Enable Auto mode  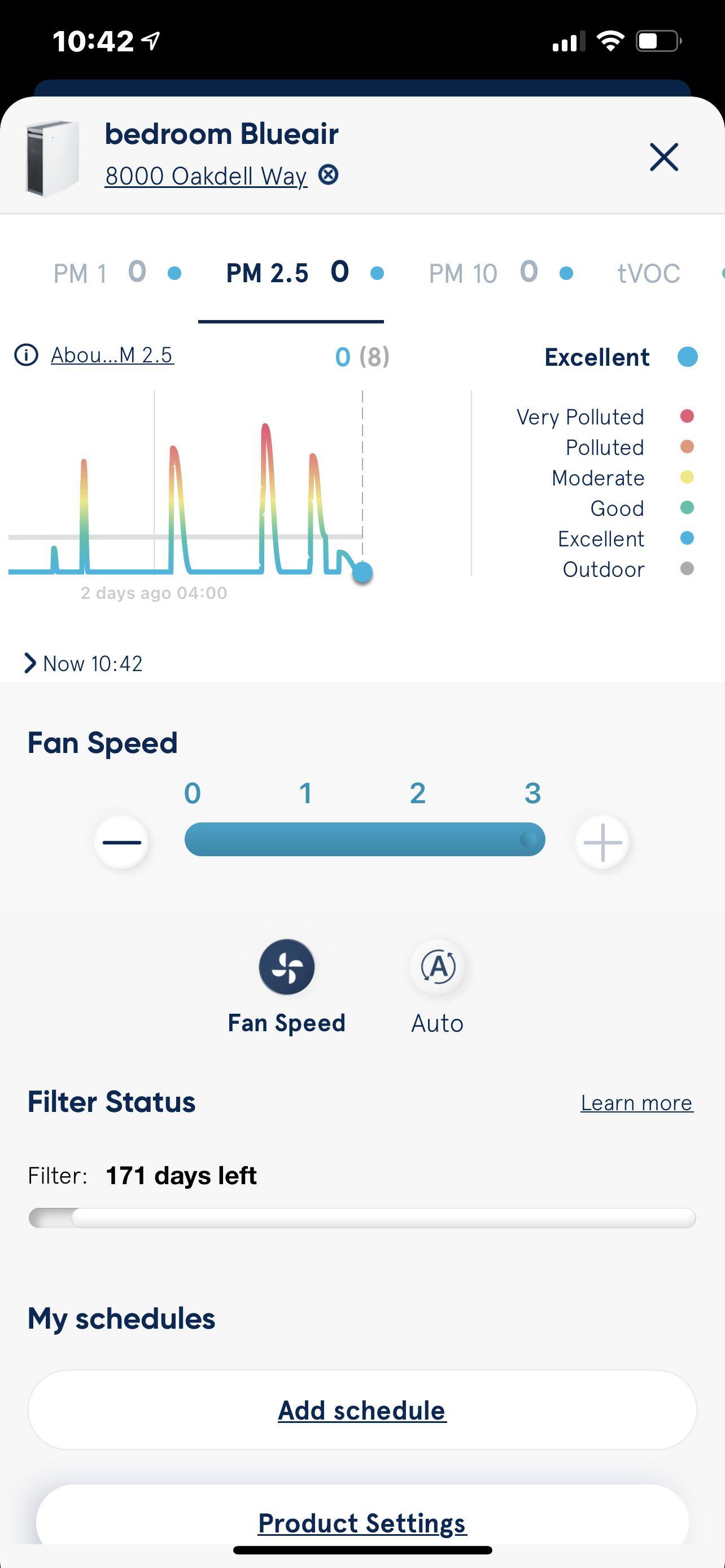click(438, 967)
